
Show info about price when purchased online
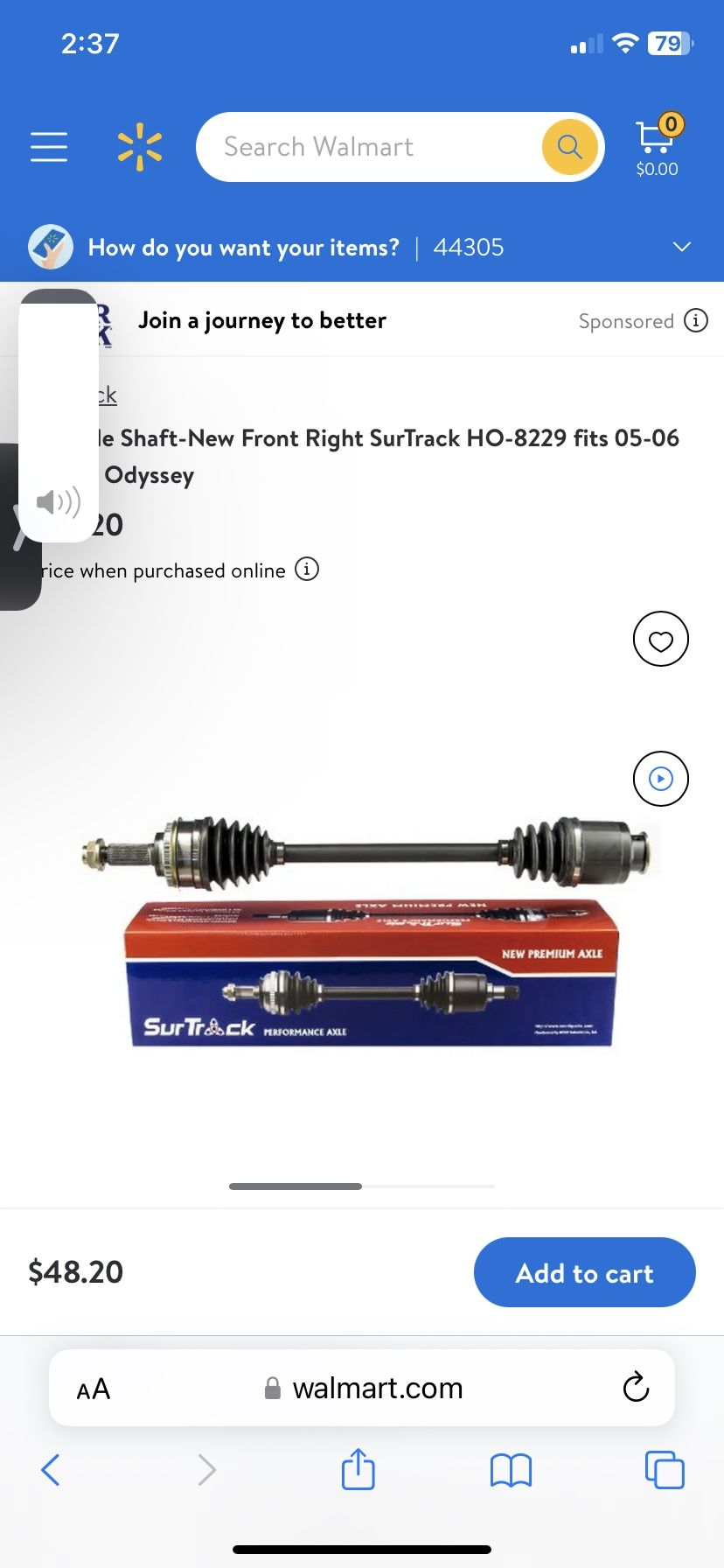pos(307,570)
